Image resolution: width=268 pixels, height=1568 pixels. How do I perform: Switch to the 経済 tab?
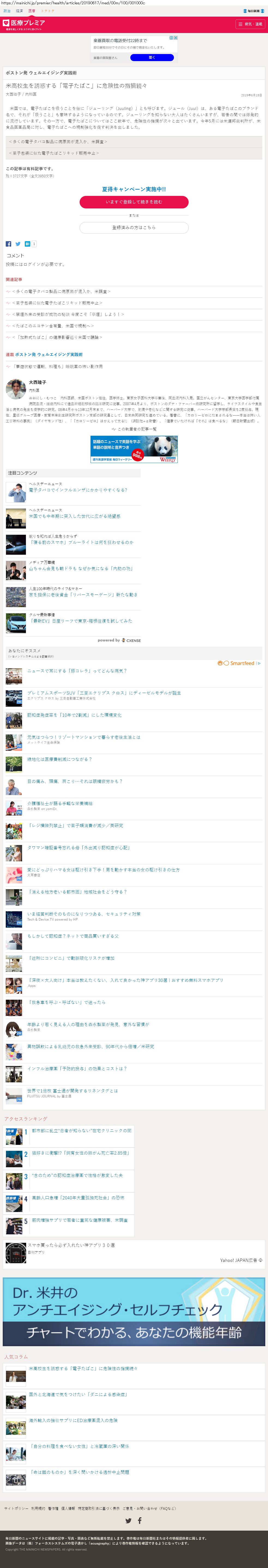click(19, 11)
